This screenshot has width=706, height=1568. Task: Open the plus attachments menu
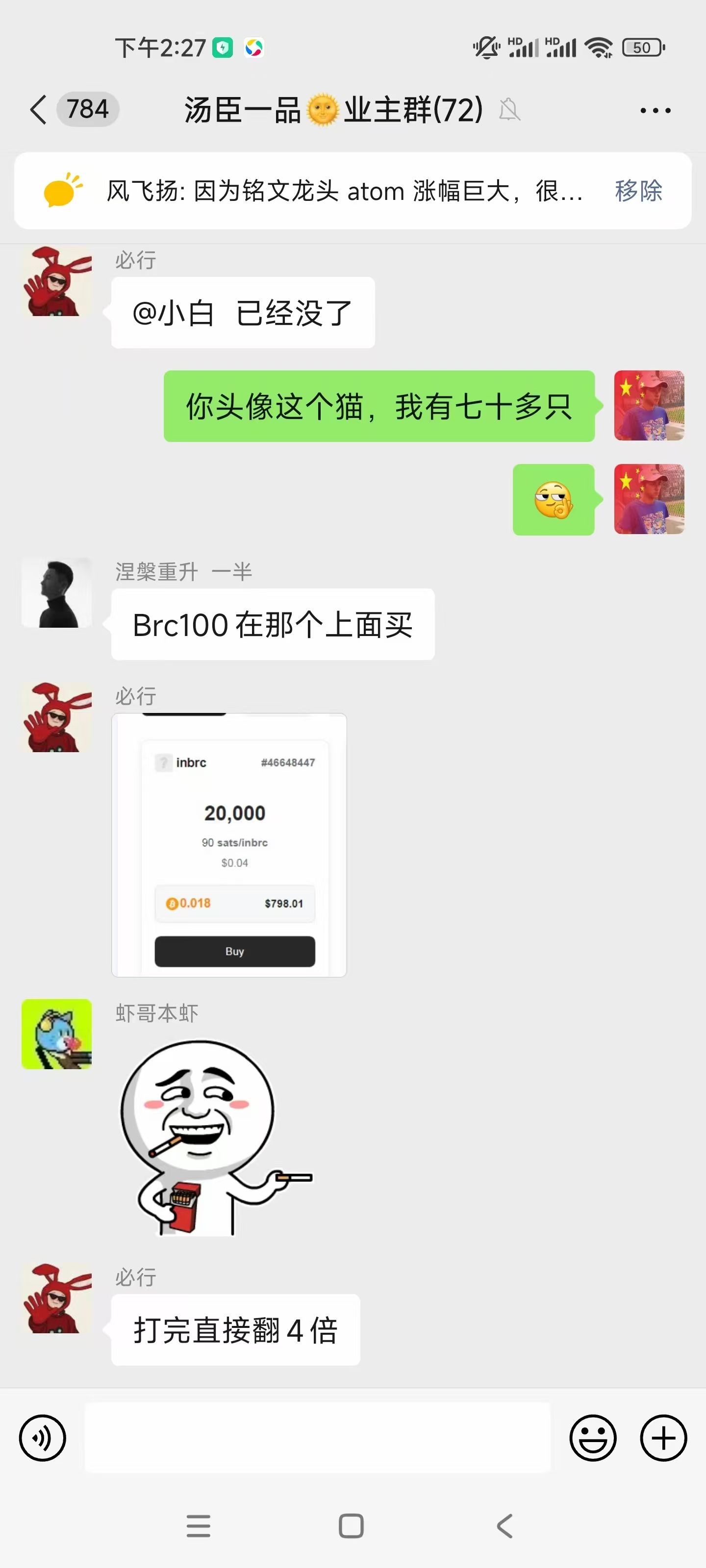click(x=663, y=1438)
